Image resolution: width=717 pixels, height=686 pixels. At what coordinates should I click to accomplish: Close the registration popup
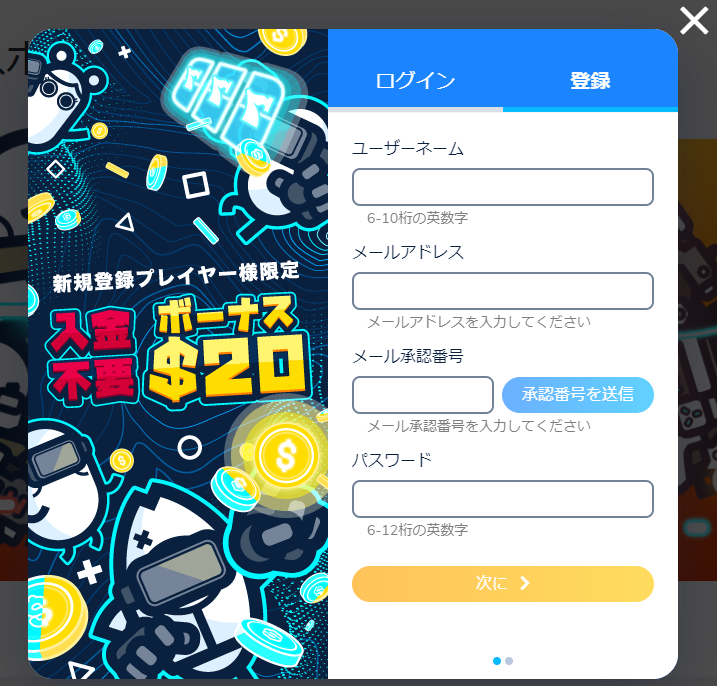click(x=694, y=21)
